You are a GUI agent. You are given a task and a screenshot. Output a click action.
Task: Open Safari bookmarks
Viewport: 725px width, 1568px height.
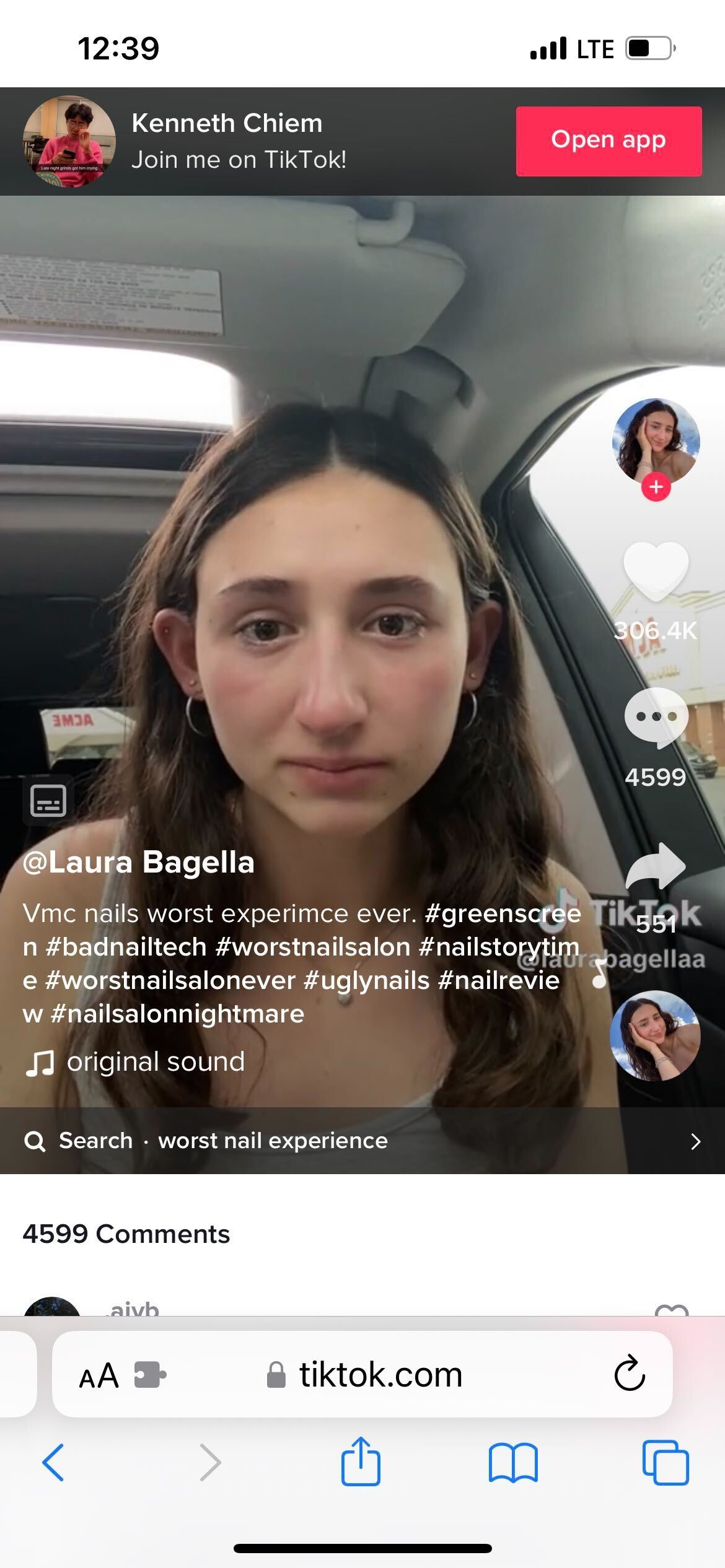point(513,1463)
